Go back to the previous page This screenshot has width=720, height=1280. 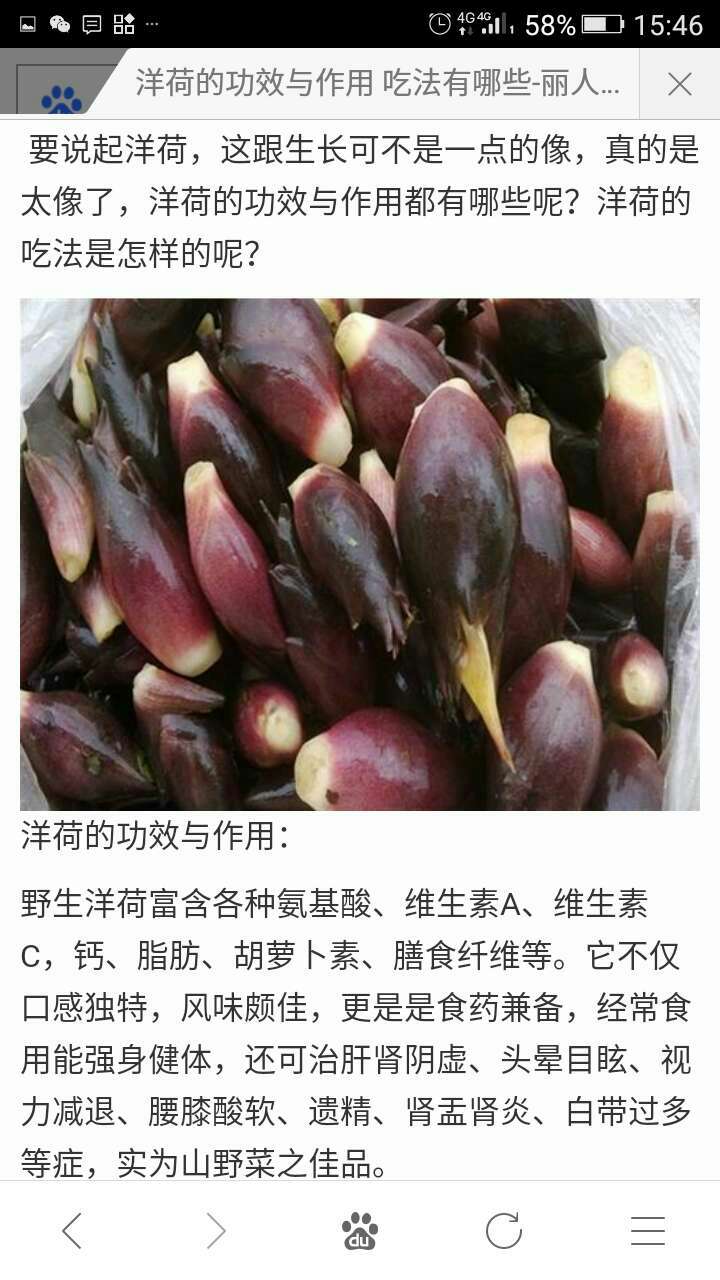click(x=72, y=1231)
